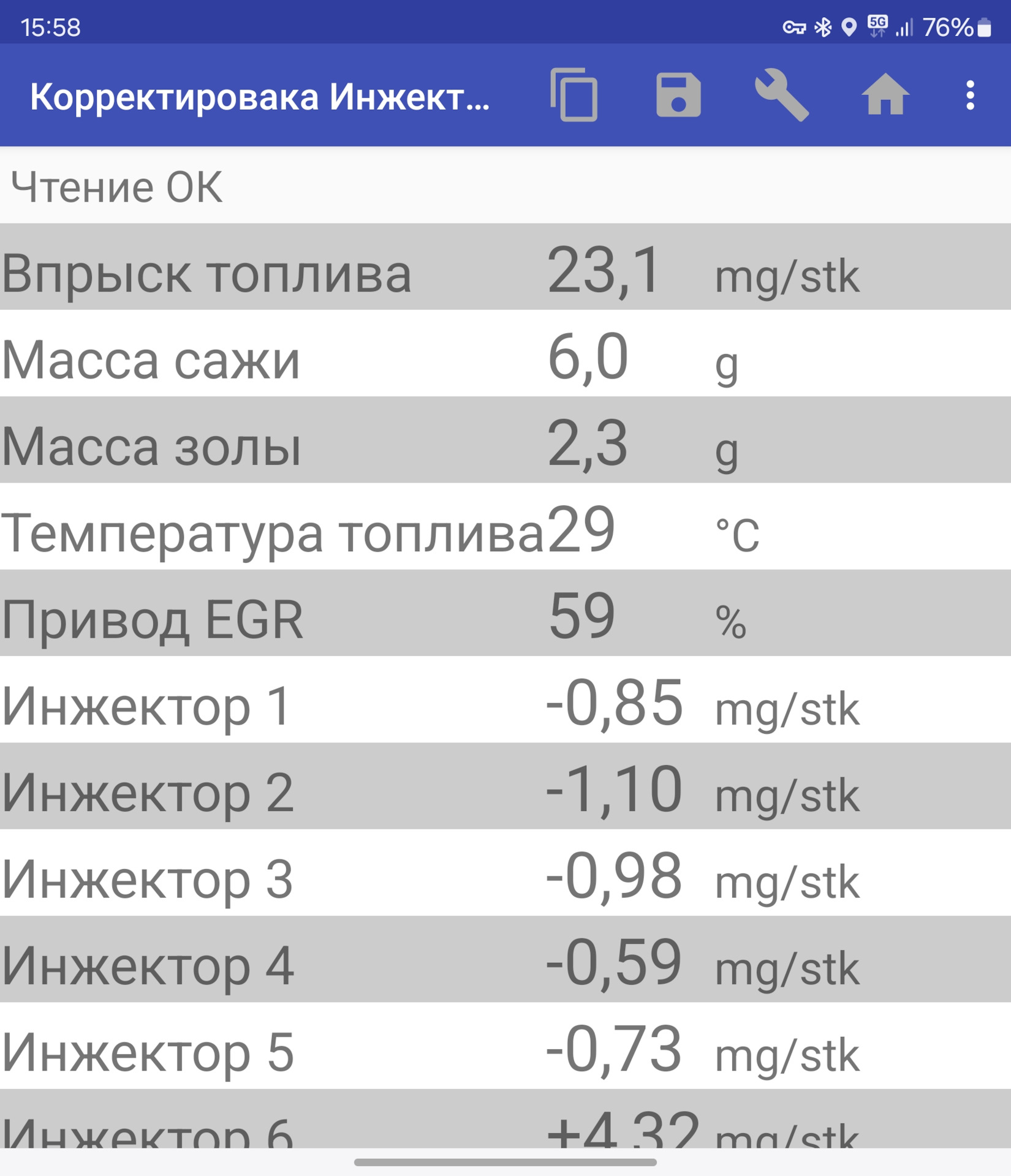Save data with the floppy disk icon
This screenshot has height=1176, width=1011.
[x=678, y=95]
